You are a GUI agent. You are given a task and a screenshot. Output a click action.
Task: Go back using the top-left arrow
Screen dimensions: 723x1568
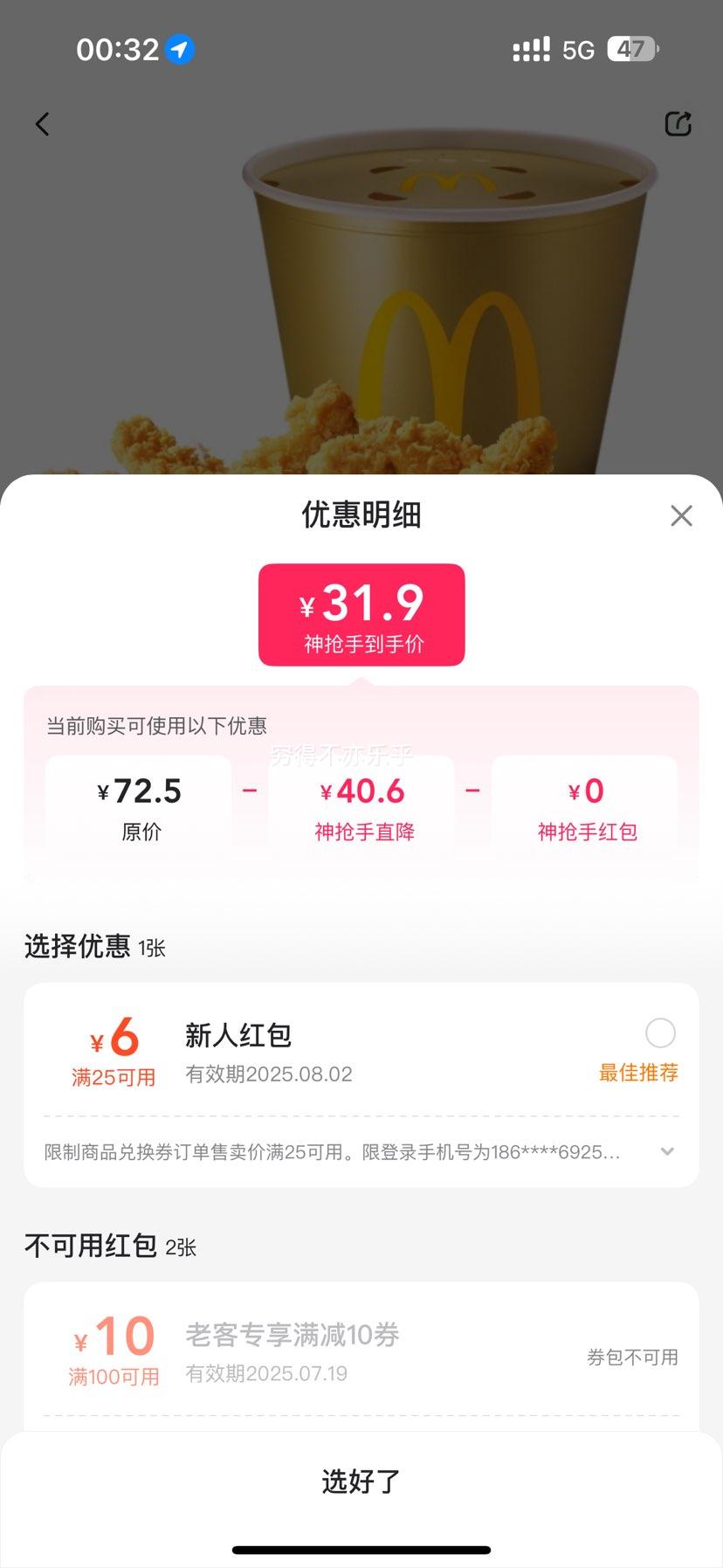pos(42,124)
